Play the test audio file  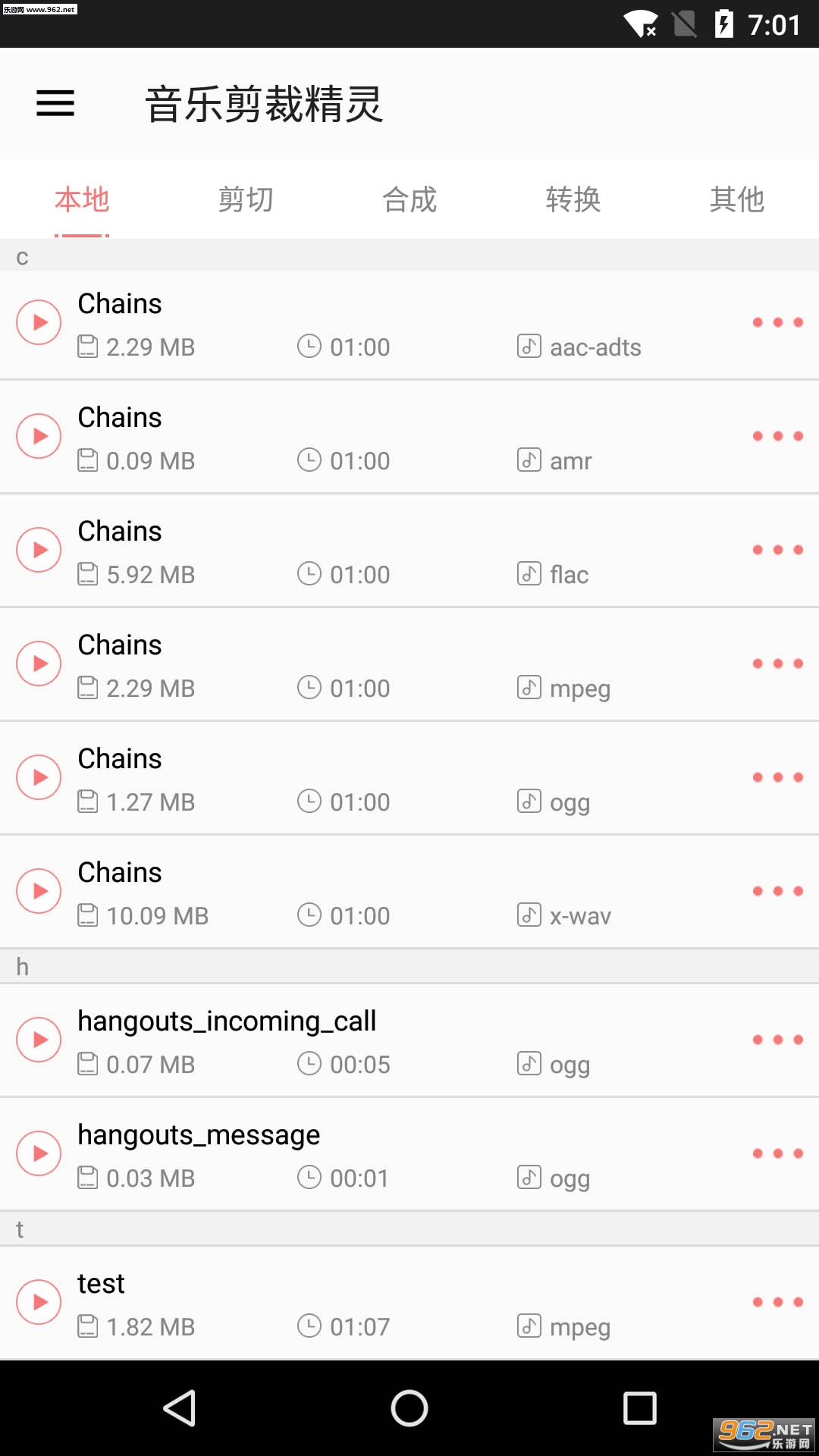[39, 1302]
